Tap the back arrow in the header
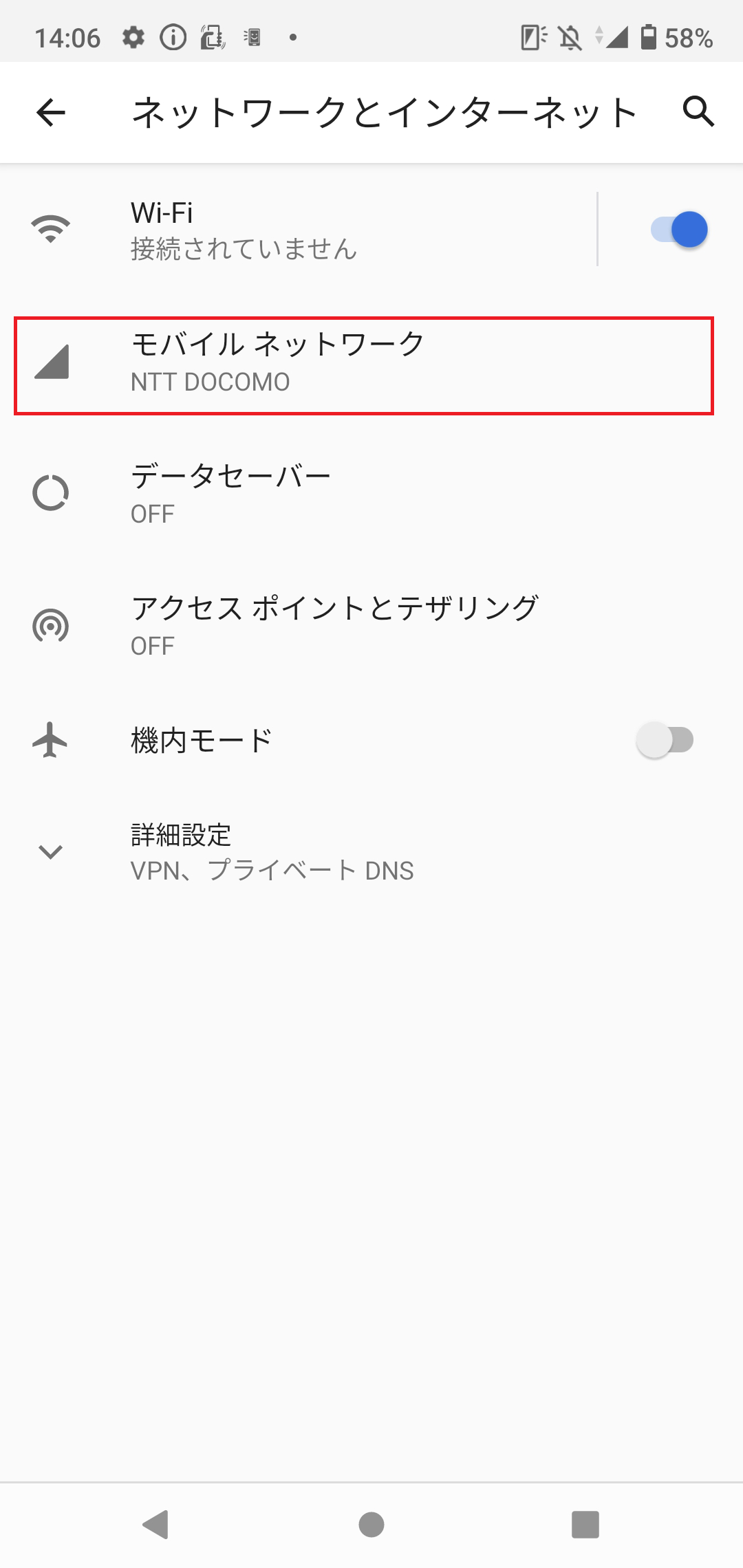 tap(50, 112)
